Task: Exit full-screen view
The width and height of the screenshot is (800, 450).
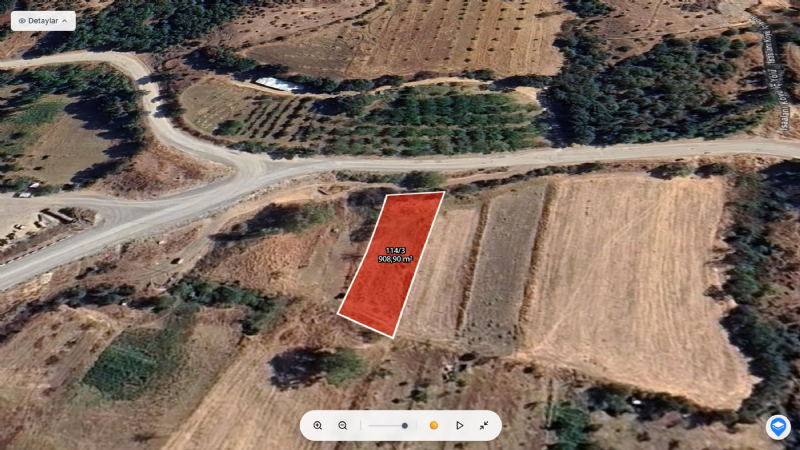Action: [484, 425]
